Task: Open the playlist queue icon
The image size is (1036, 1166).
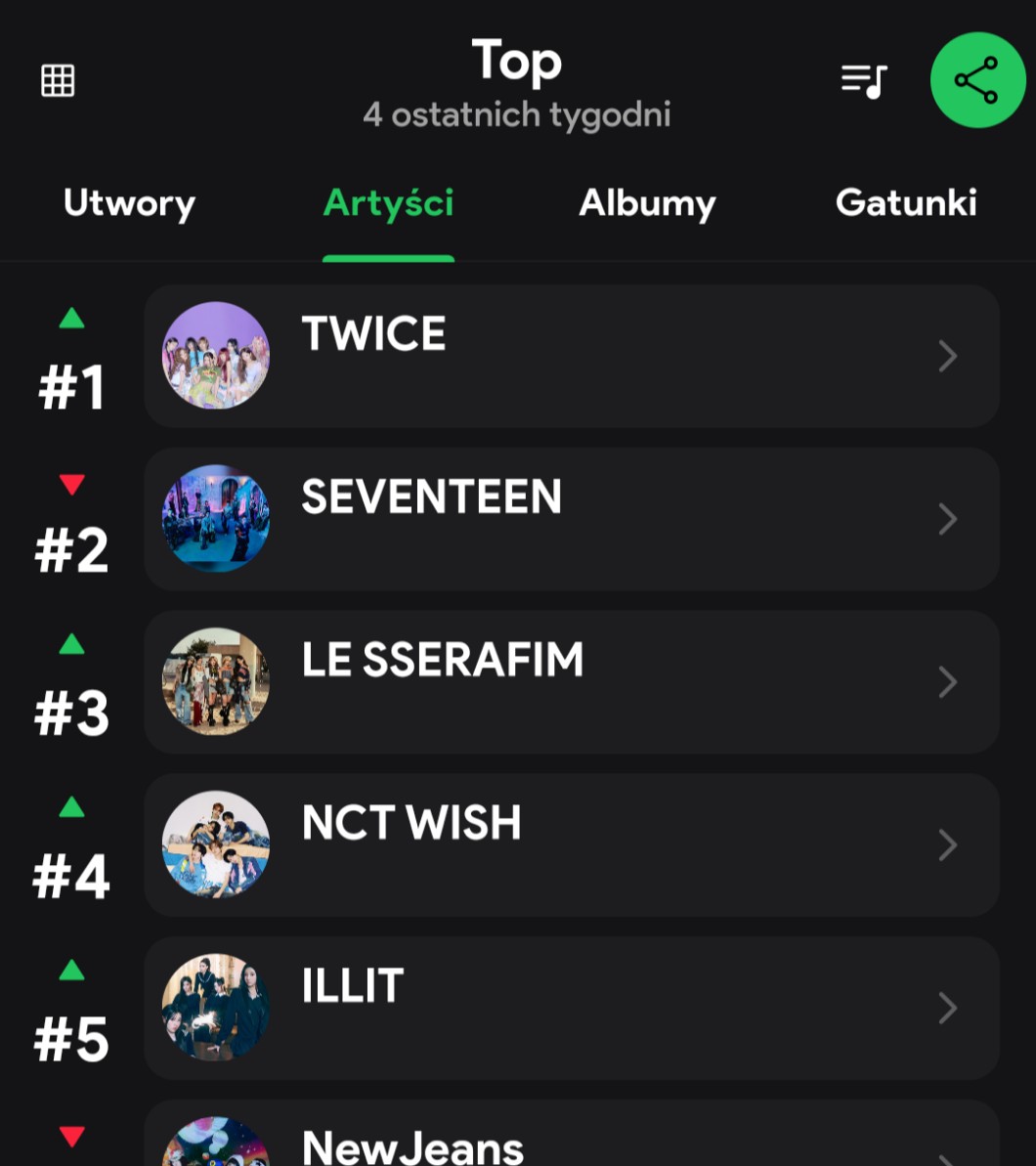Action: 864,80
